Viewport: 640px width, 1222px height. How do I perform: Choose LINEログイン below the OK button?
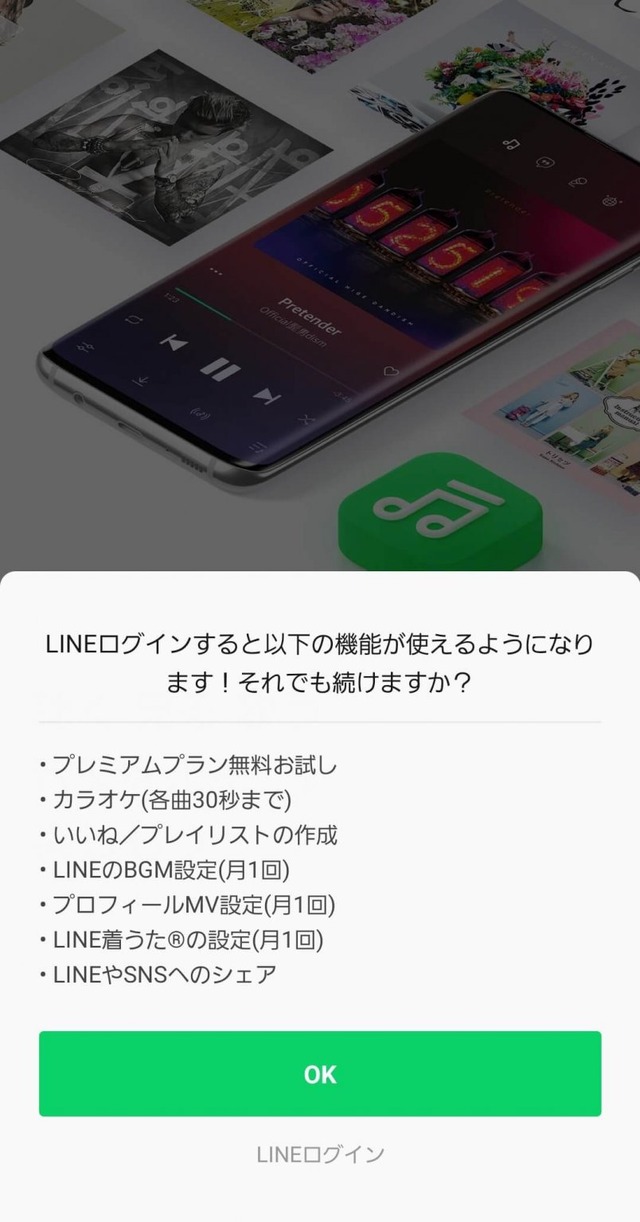(320, 1155)
